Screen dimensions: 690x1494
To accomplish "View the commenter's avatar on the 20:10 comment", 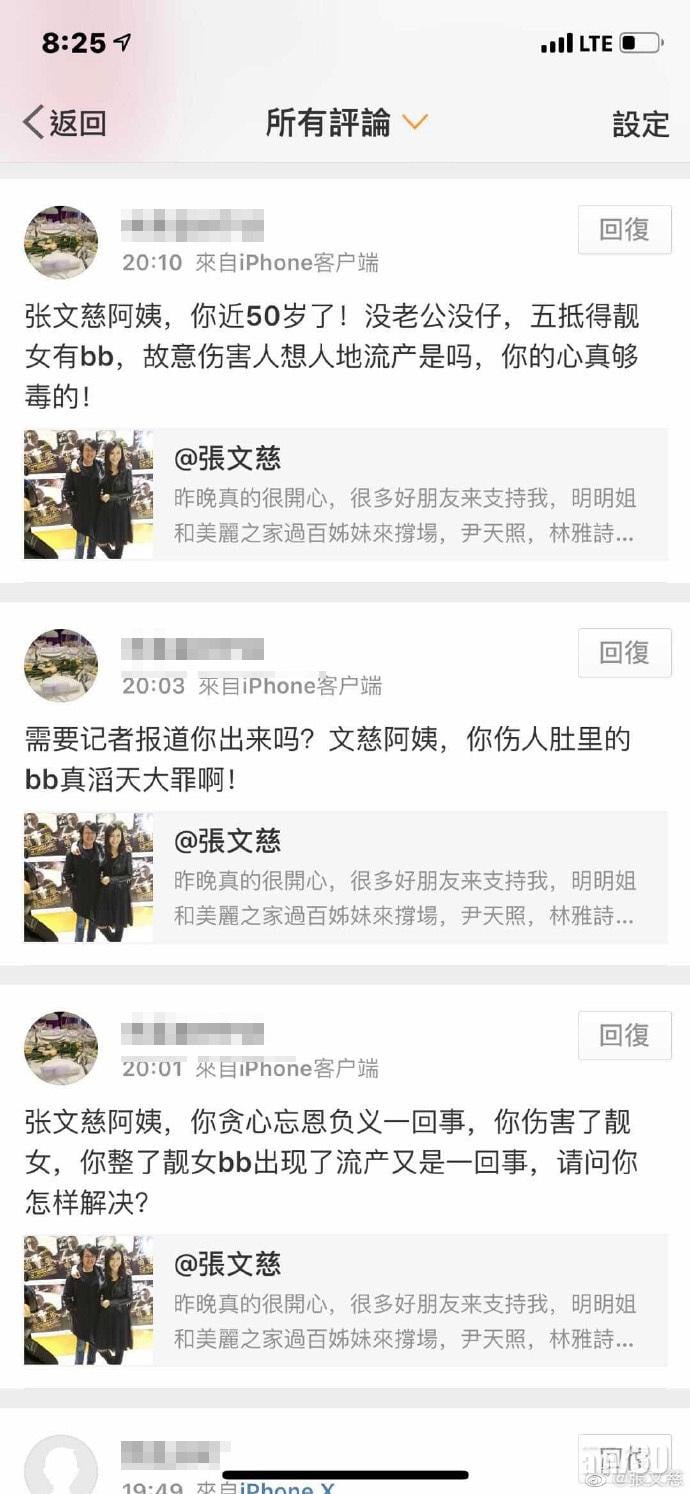I will (61, 243).
